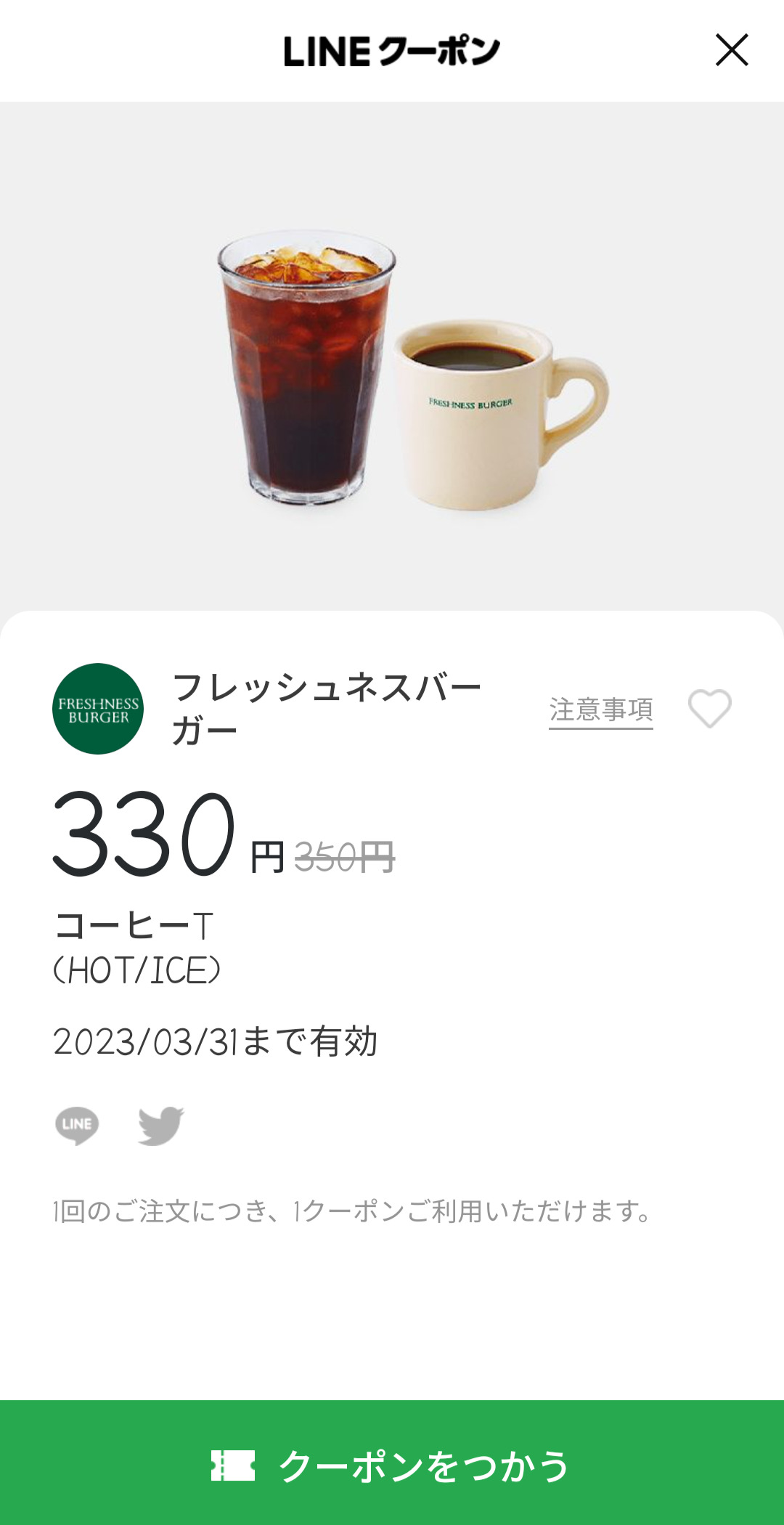Viewport: 784px width, 1525px height.
Task: Favorite this coupon with the heart
Action: point(710,709)
